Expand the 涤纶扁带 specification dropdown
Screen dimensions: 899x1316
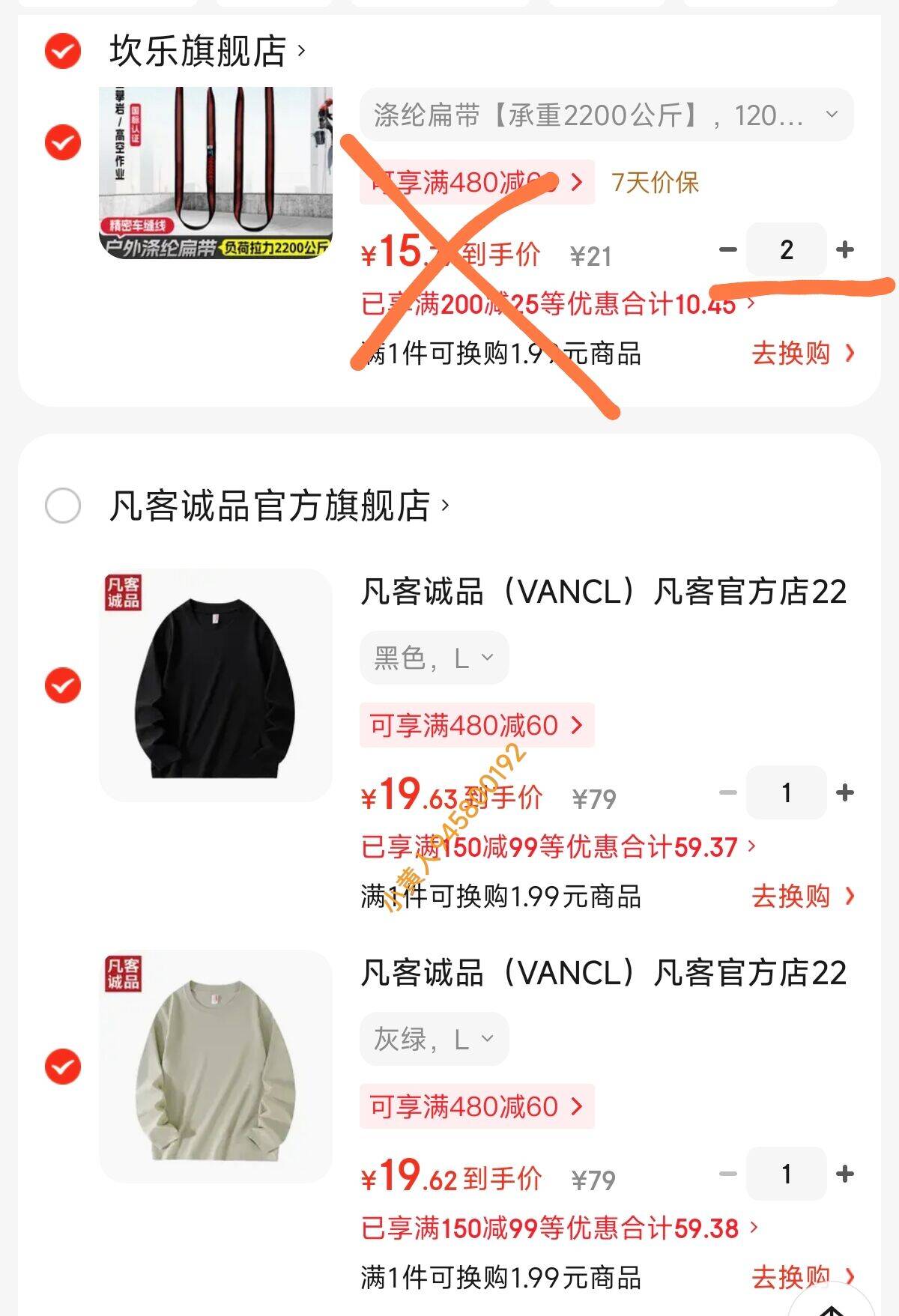[605, 115]
